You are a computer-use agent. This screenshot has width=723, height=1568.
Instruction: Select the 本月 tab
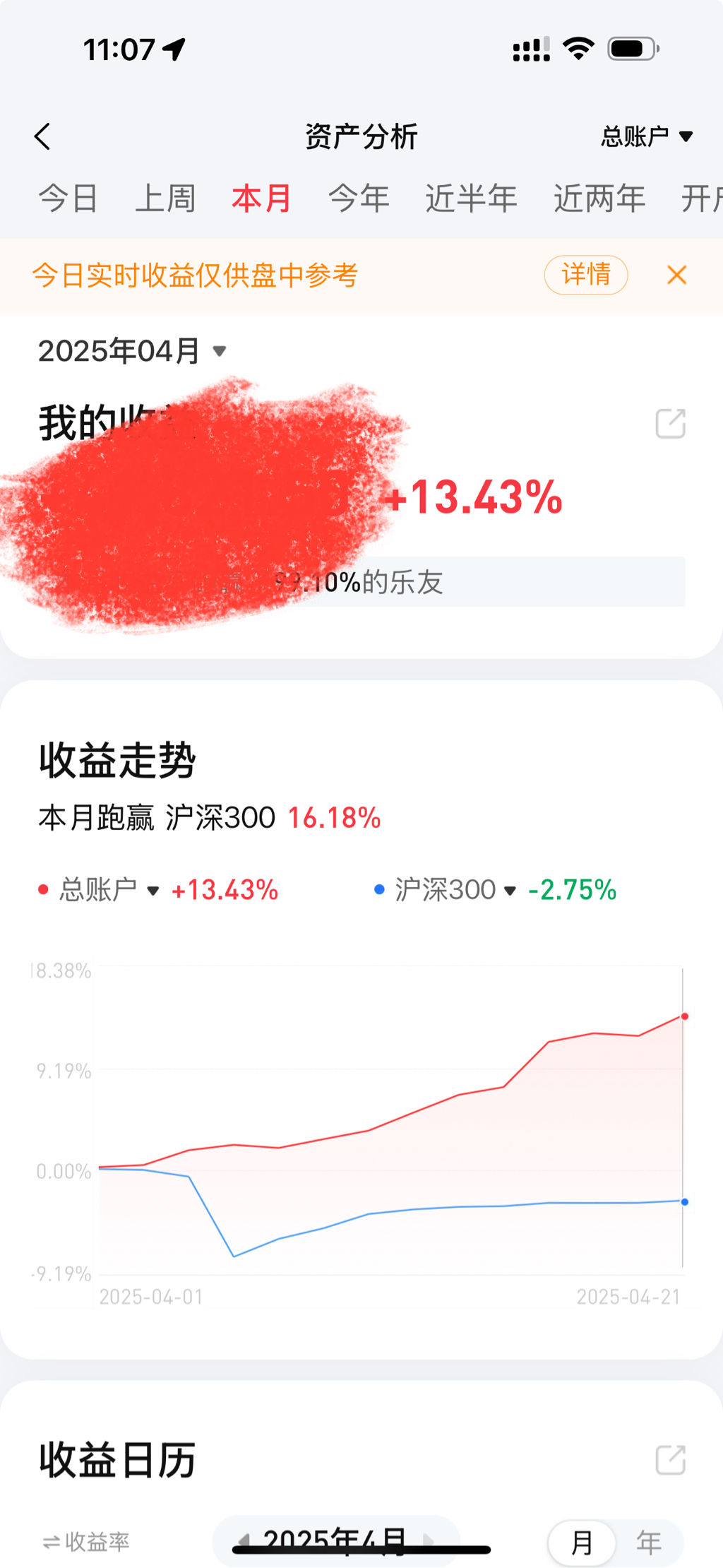(261, 198)
